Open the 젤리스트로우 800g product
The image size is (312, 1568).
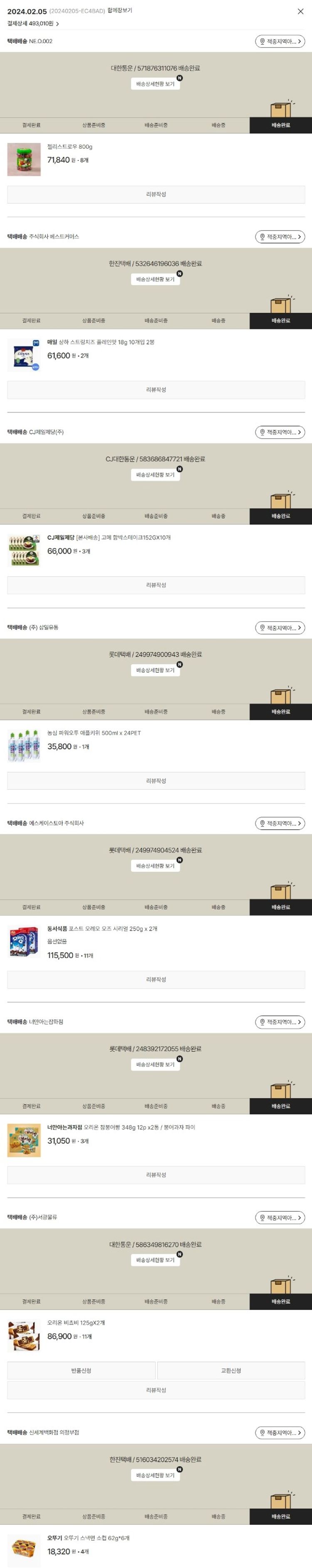[70, 147]
